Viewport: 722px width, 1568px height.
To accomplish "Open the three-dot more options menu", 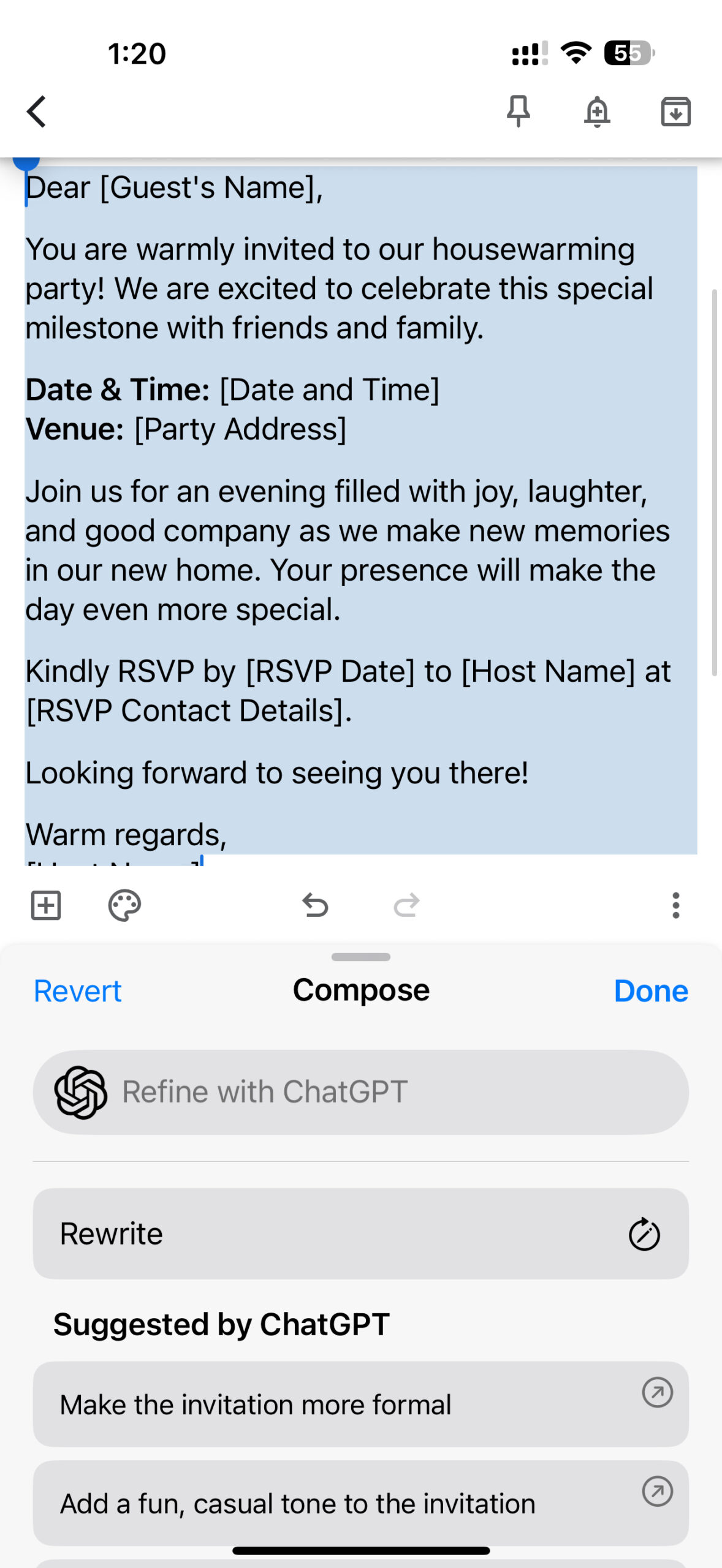I will (x=675, y=905).
